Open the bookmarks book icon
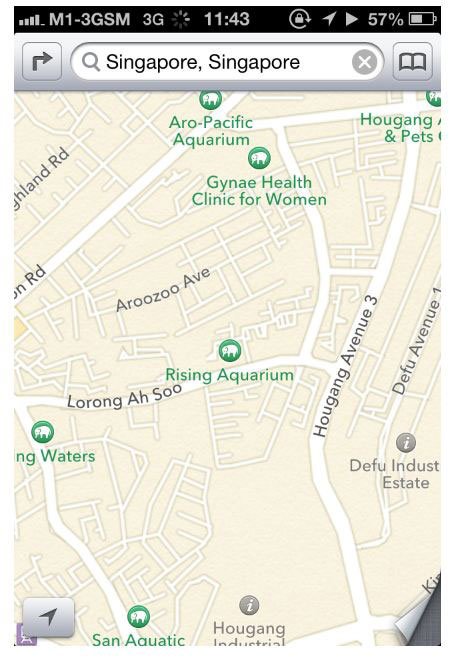 pyautogui.click(x=412, y=62)
